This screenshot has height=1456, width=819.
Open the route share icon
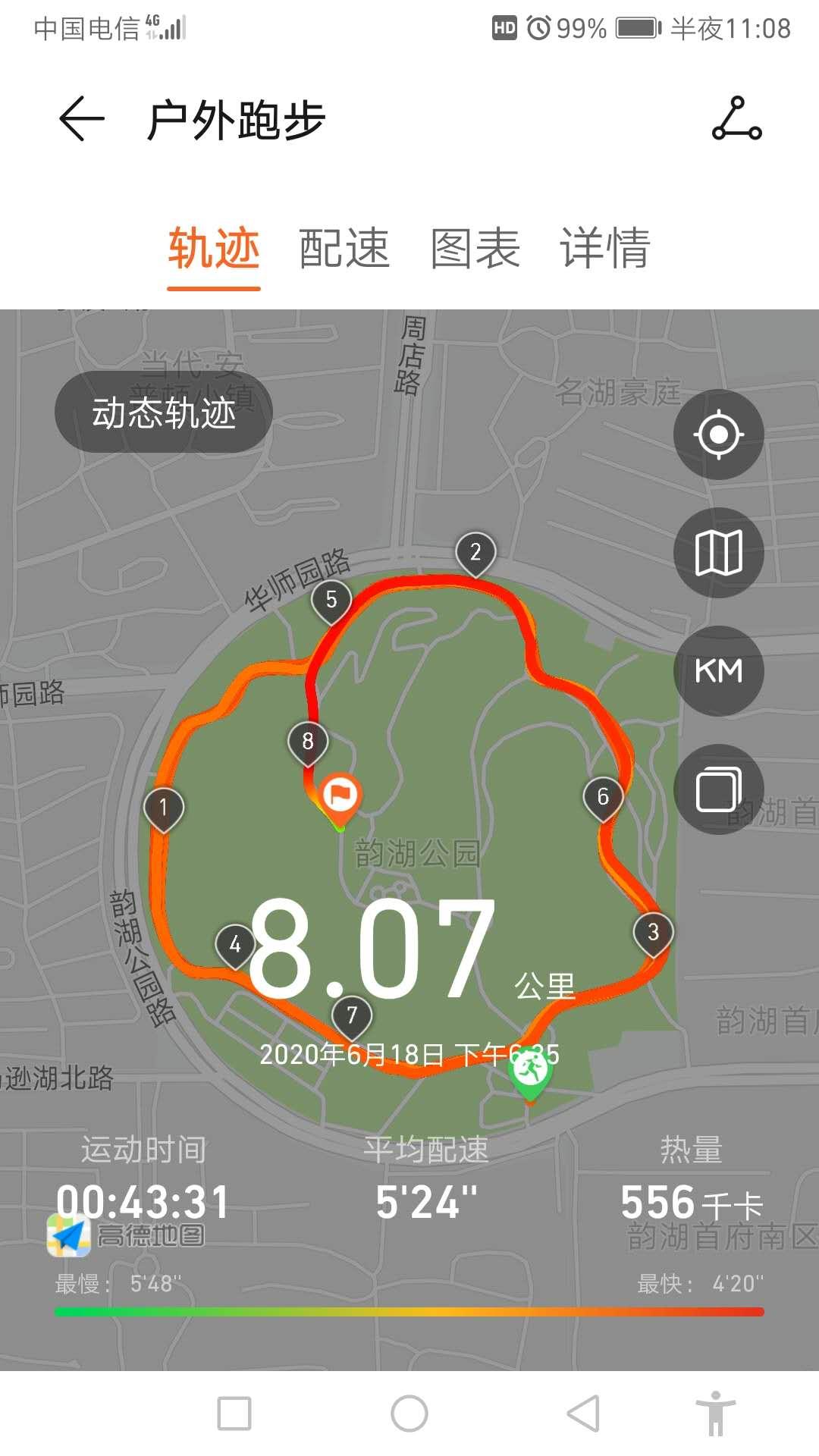pos(736,119)
